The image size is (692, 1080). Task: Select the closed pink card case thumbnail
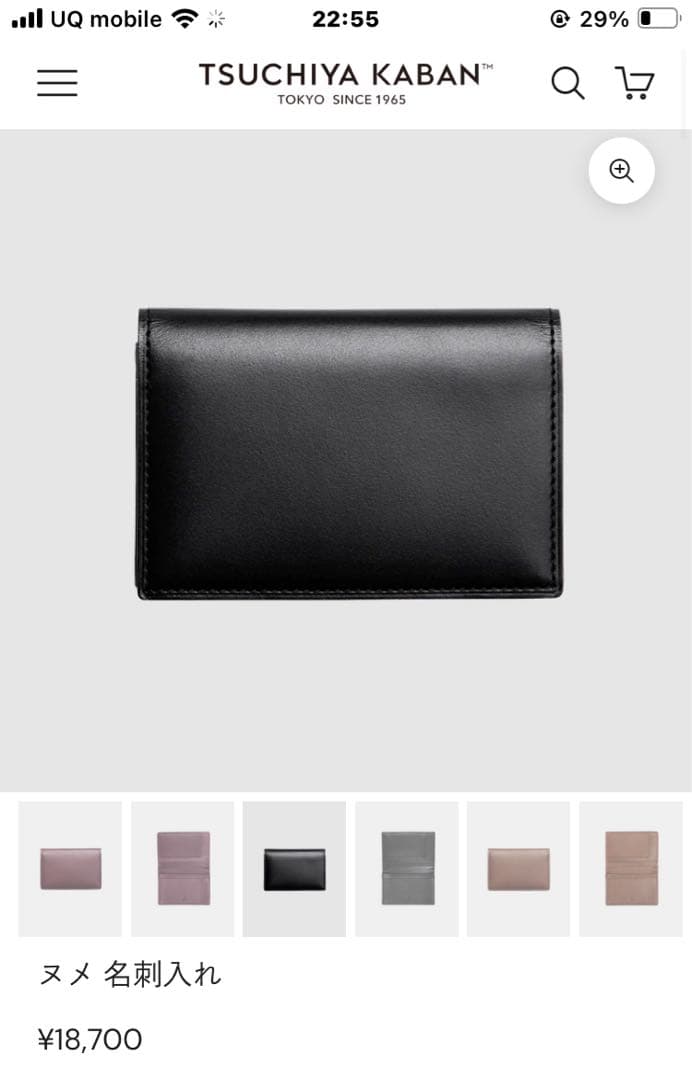point(70,868)
